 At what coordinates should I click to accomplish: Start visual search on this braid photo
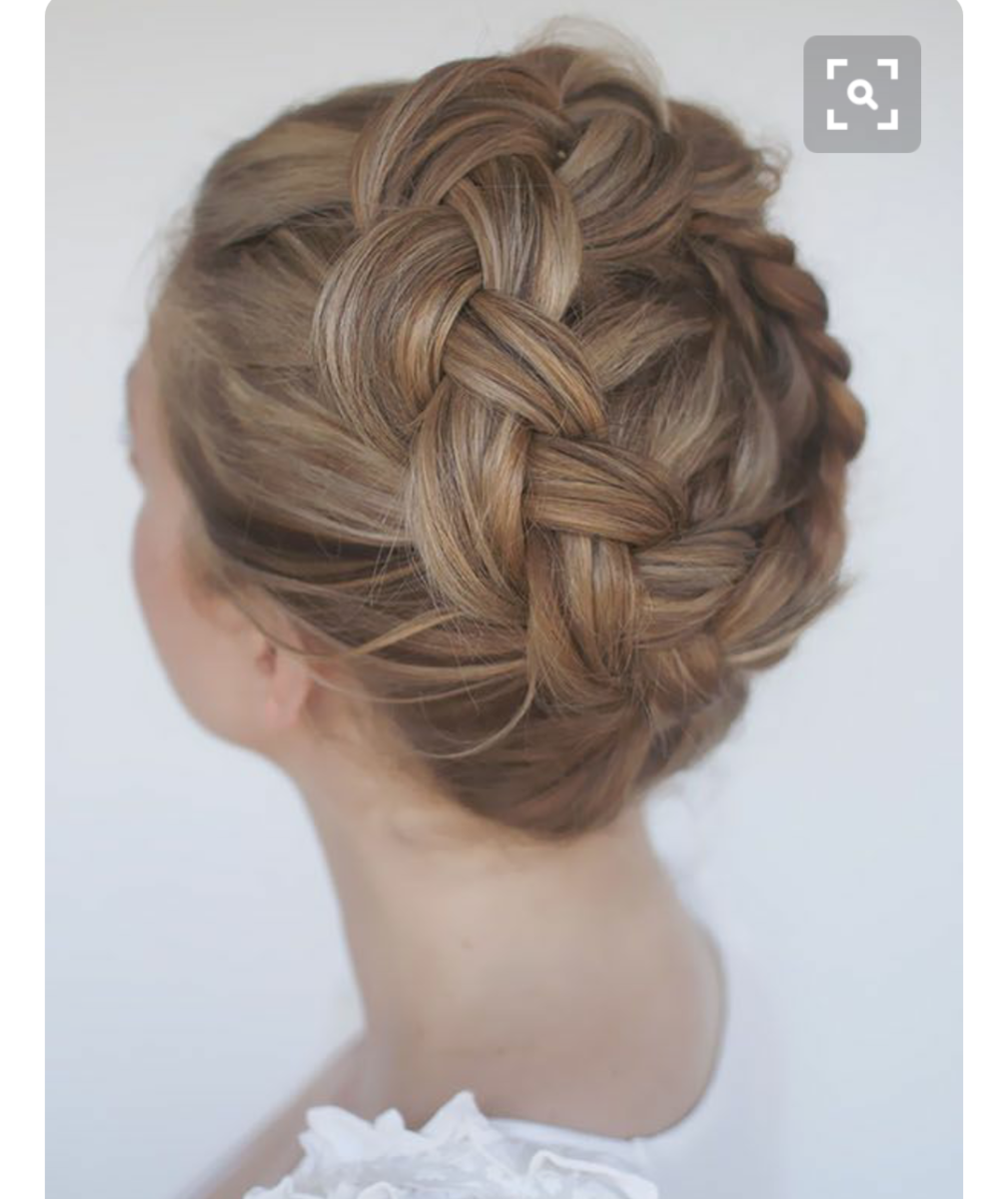point(861,95)
